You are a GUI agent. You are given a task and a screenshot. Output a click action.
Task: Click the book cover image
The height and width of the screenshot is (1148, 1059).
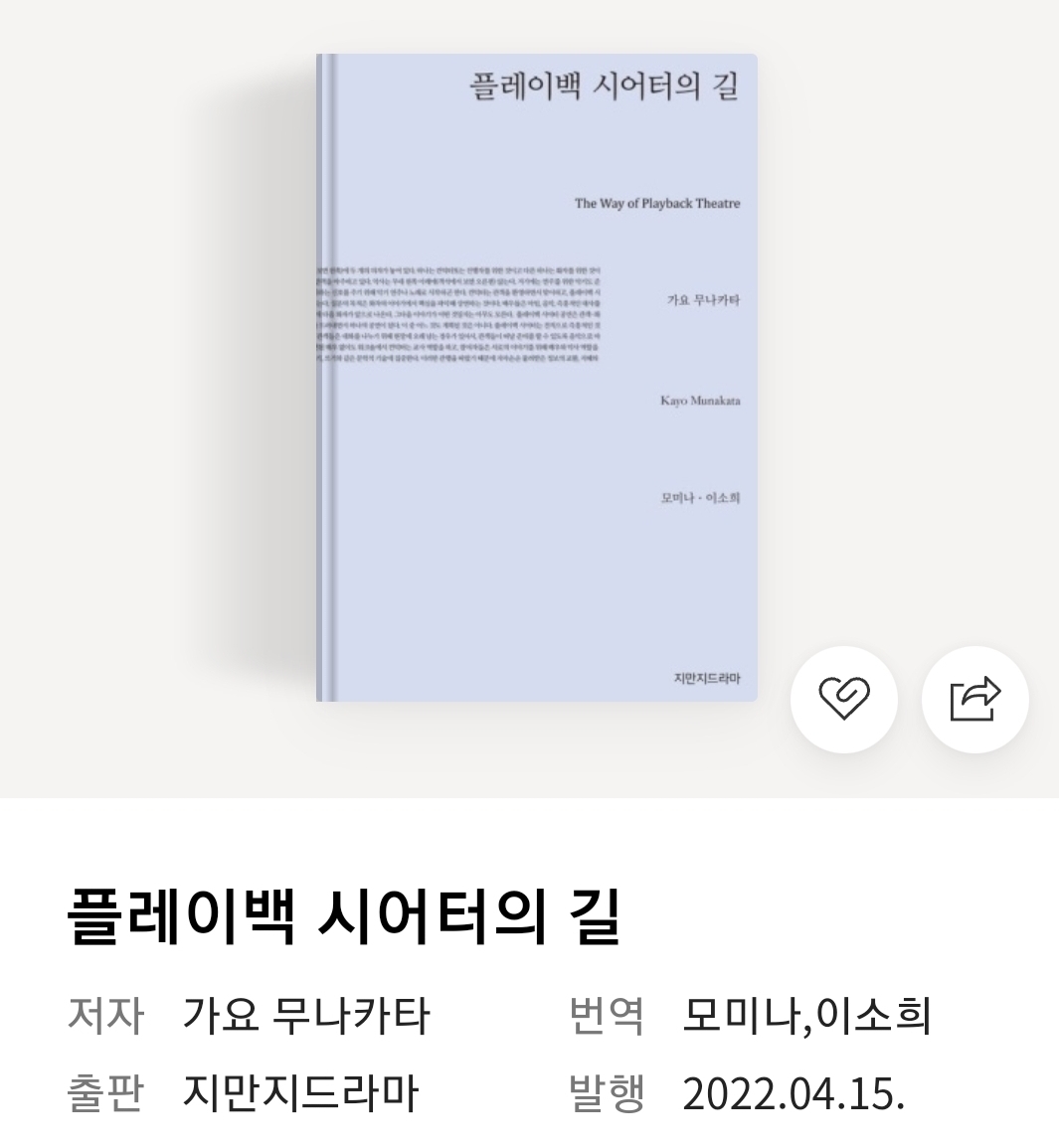coord(535,378)
